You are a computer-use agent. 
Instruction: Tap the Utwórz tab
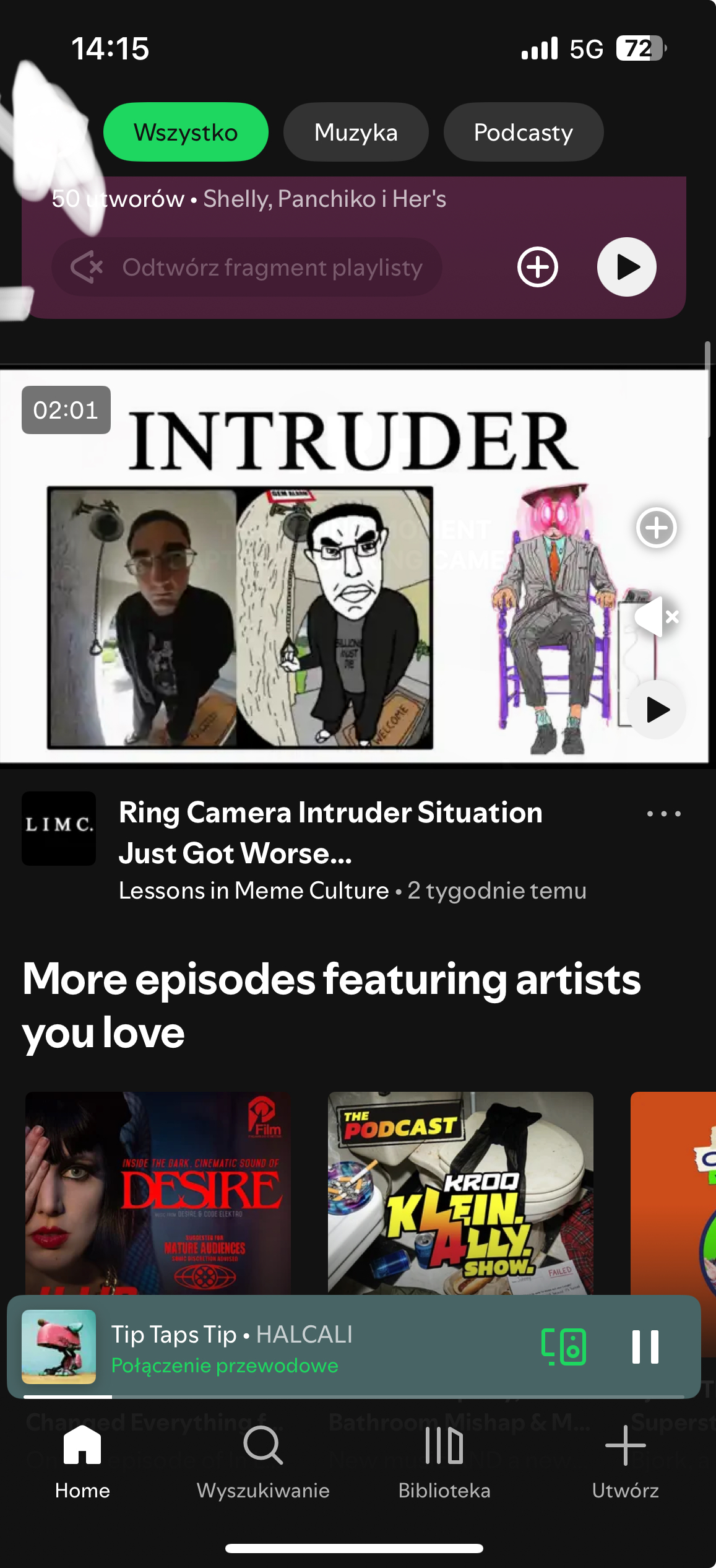[625, 1462]
